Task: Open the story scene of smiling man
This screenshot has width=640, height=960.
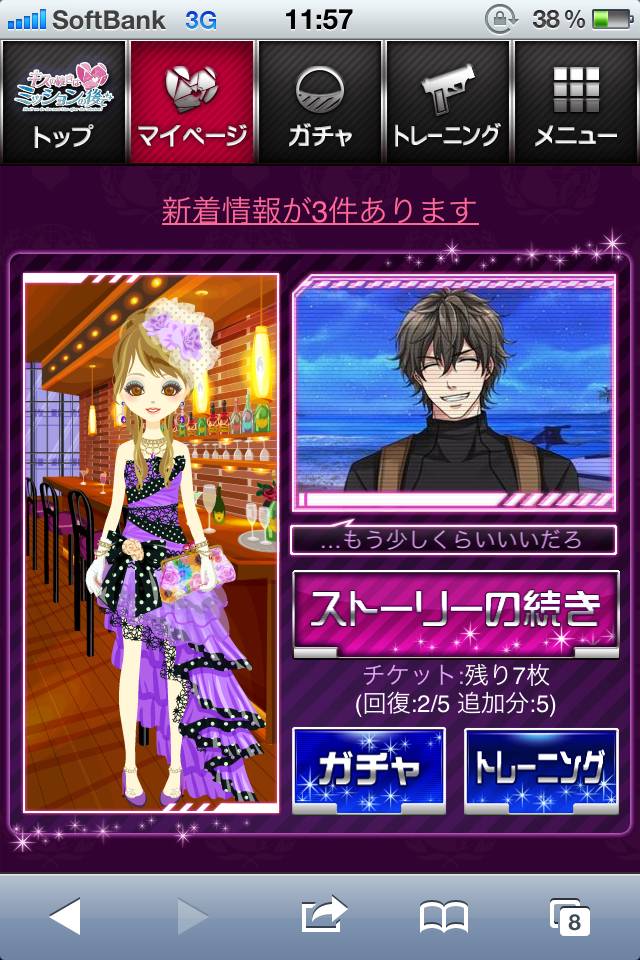Action: [x=455, y=392]
